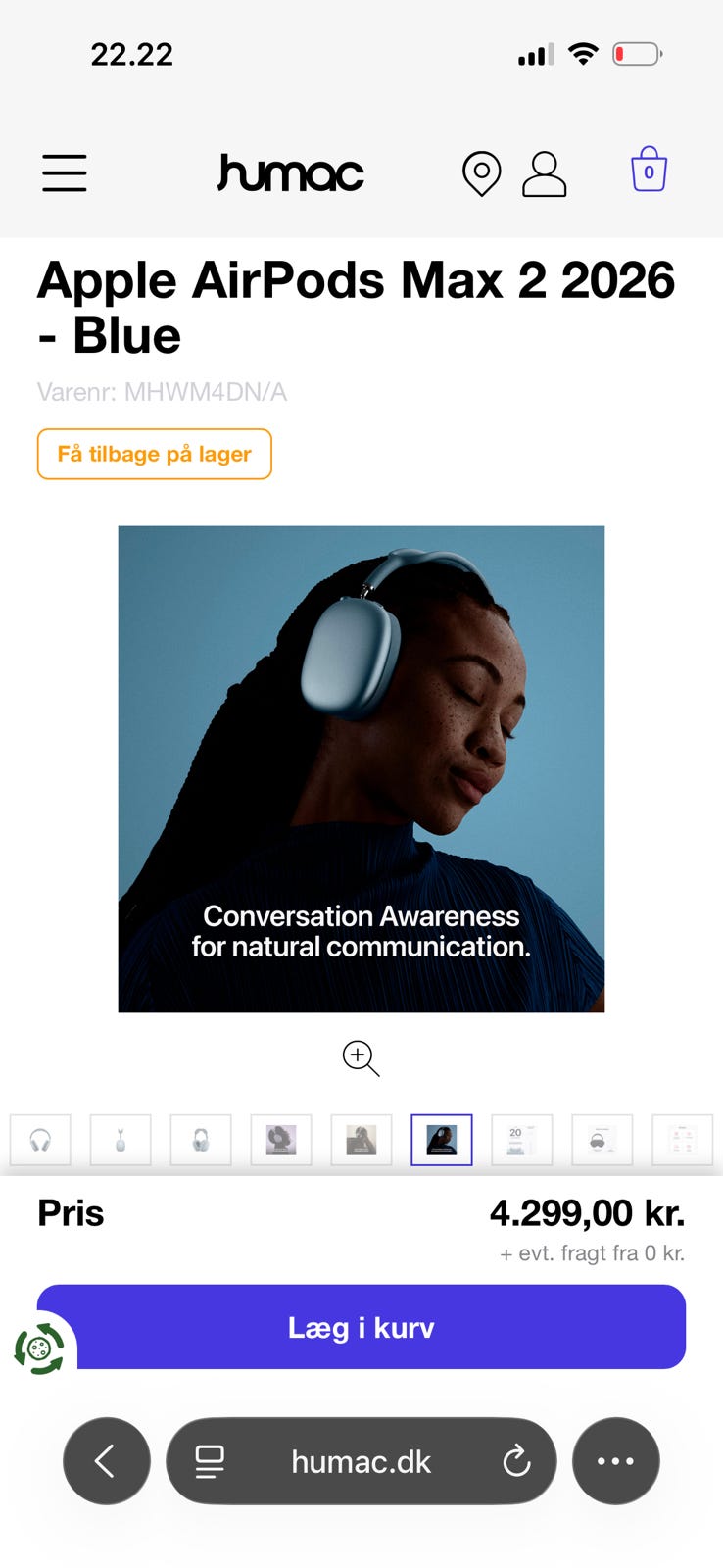Image resolution: width=723 pixels, height=1568 pixels.
Task: Select the last thumbnail in the row
Action: coord(683,1140)
